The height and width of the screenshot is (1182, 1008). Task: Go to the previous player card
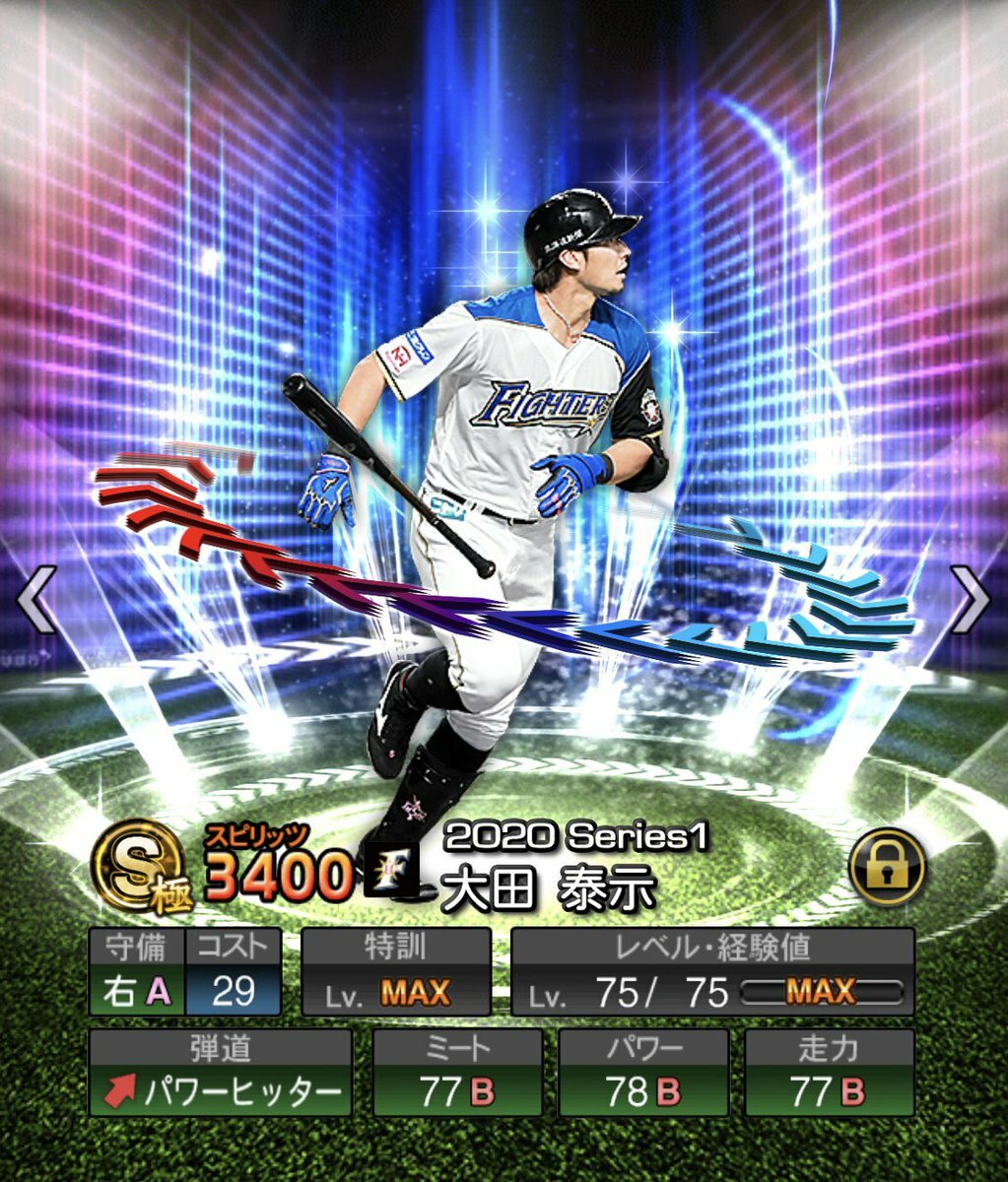point(37,600)
